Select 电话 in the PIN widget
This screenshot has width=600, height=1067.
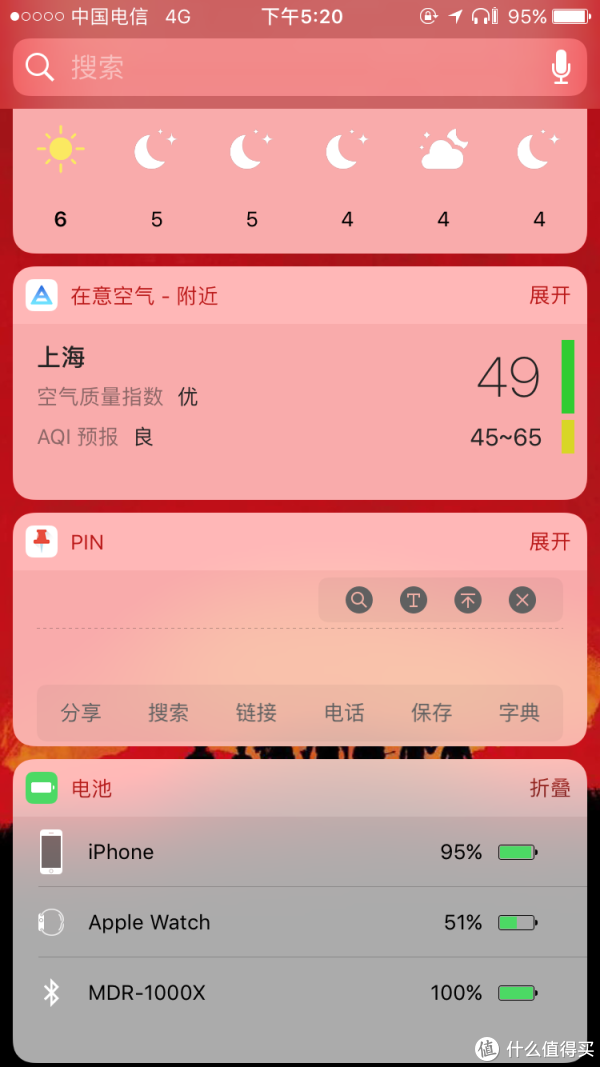[344, 713]
